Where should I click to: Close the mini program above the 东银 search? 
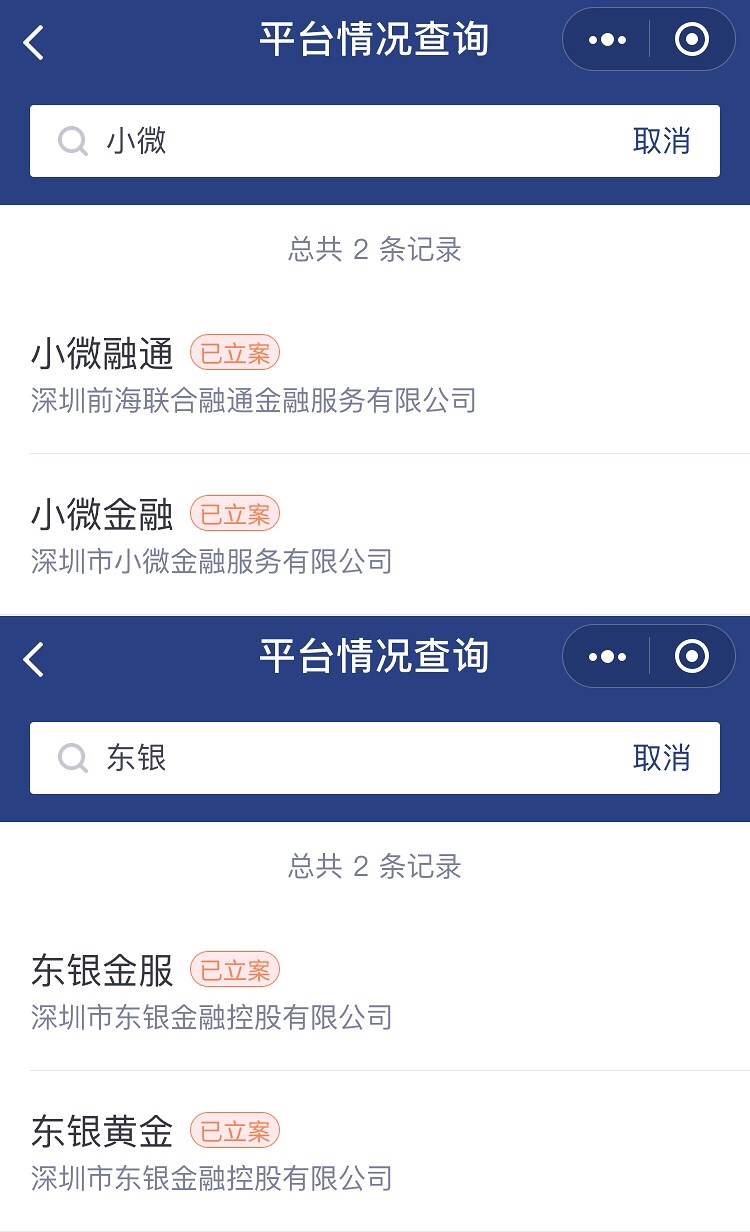[692, 657]
